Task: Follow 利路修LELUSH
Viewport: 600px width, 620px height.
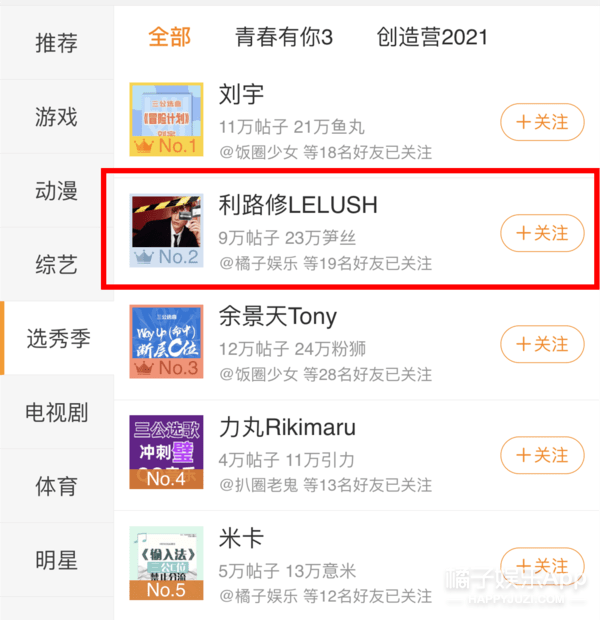Action: pyautogui.click(x=542, y=233)
